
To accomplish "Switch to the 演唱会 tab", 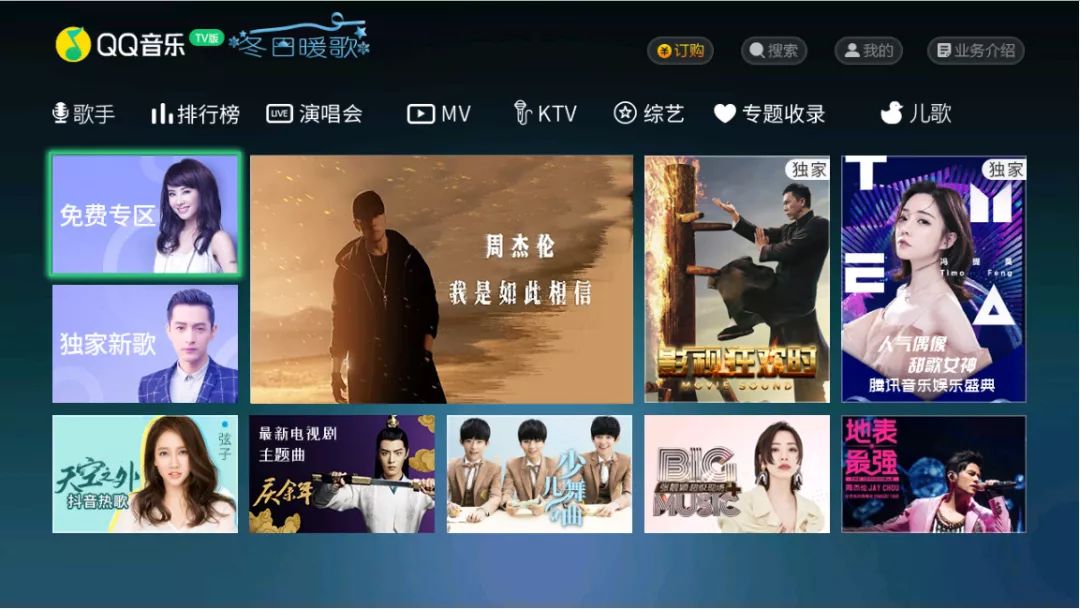I will pyautogui.click(x=314, y=114).
